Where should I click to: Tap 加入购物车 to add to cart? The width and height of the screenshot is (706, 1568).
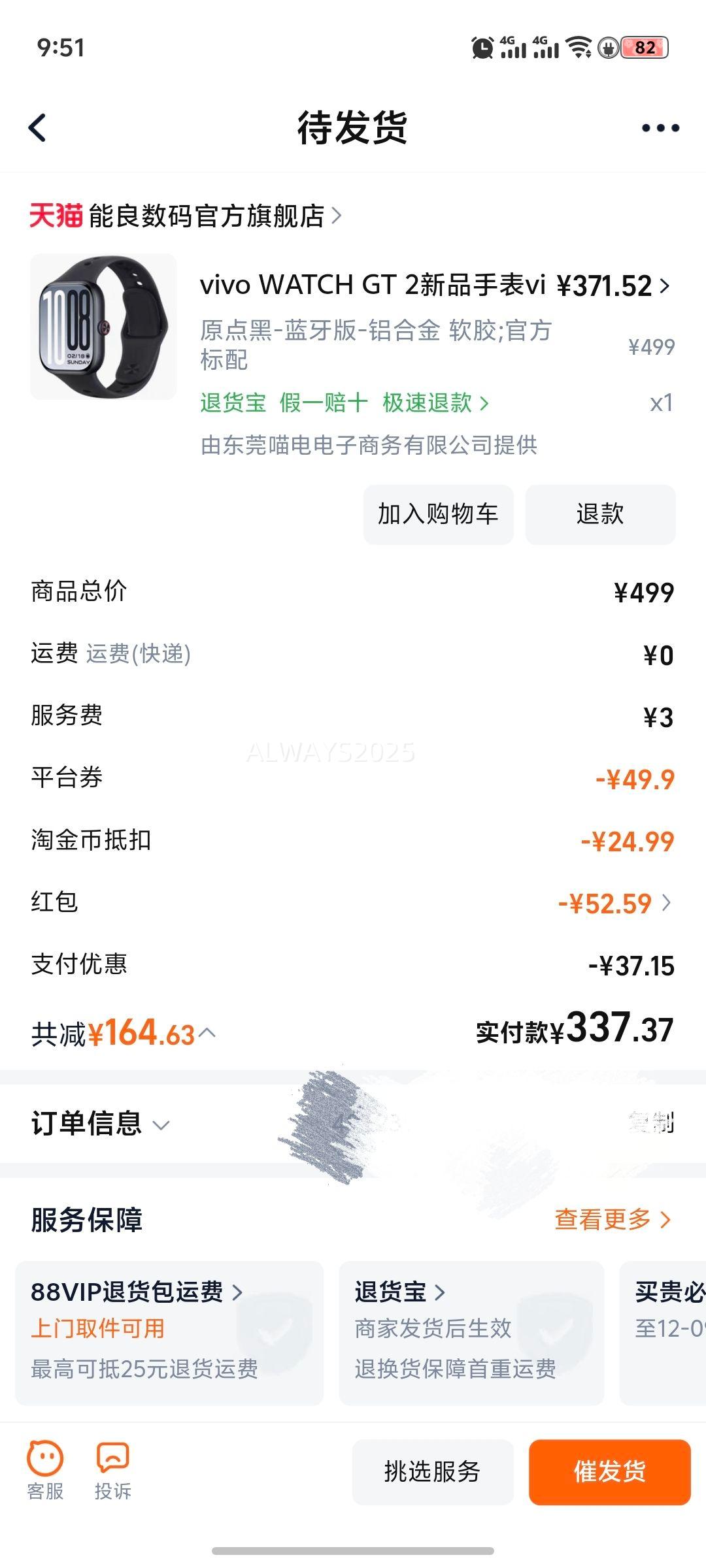coord(438,514)
